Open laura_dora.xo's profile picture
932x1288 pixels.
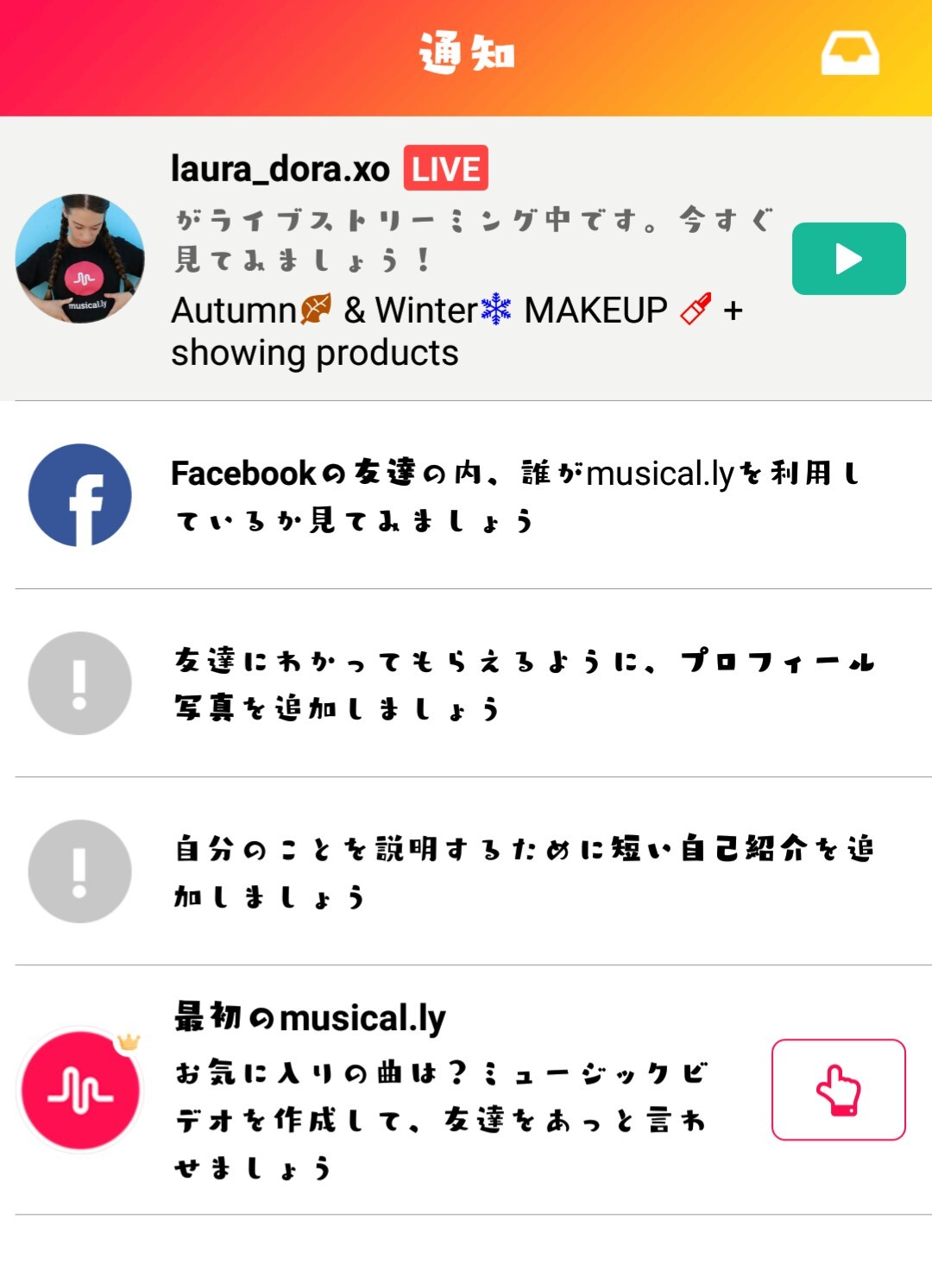coord(80,259)
